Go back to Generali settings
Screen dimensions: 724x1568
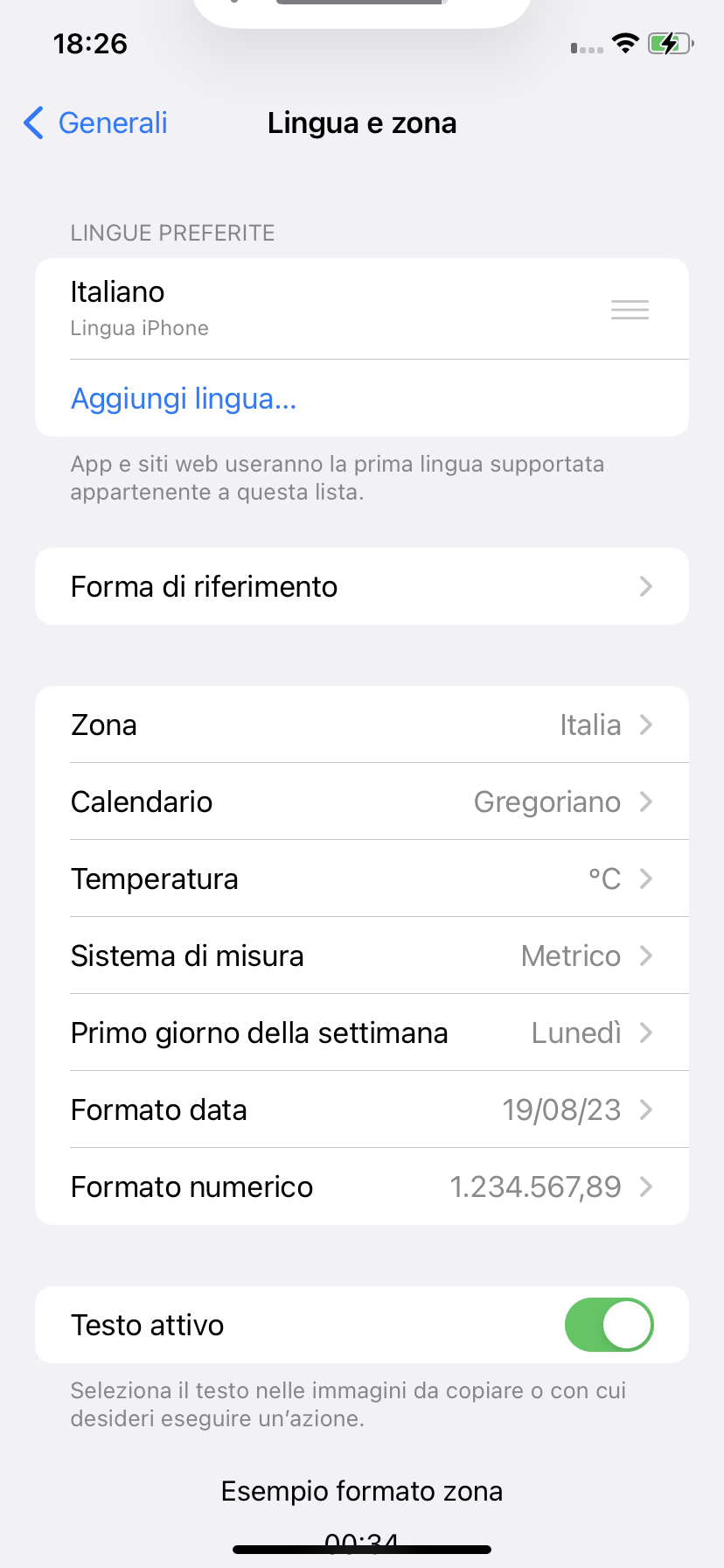96,123
